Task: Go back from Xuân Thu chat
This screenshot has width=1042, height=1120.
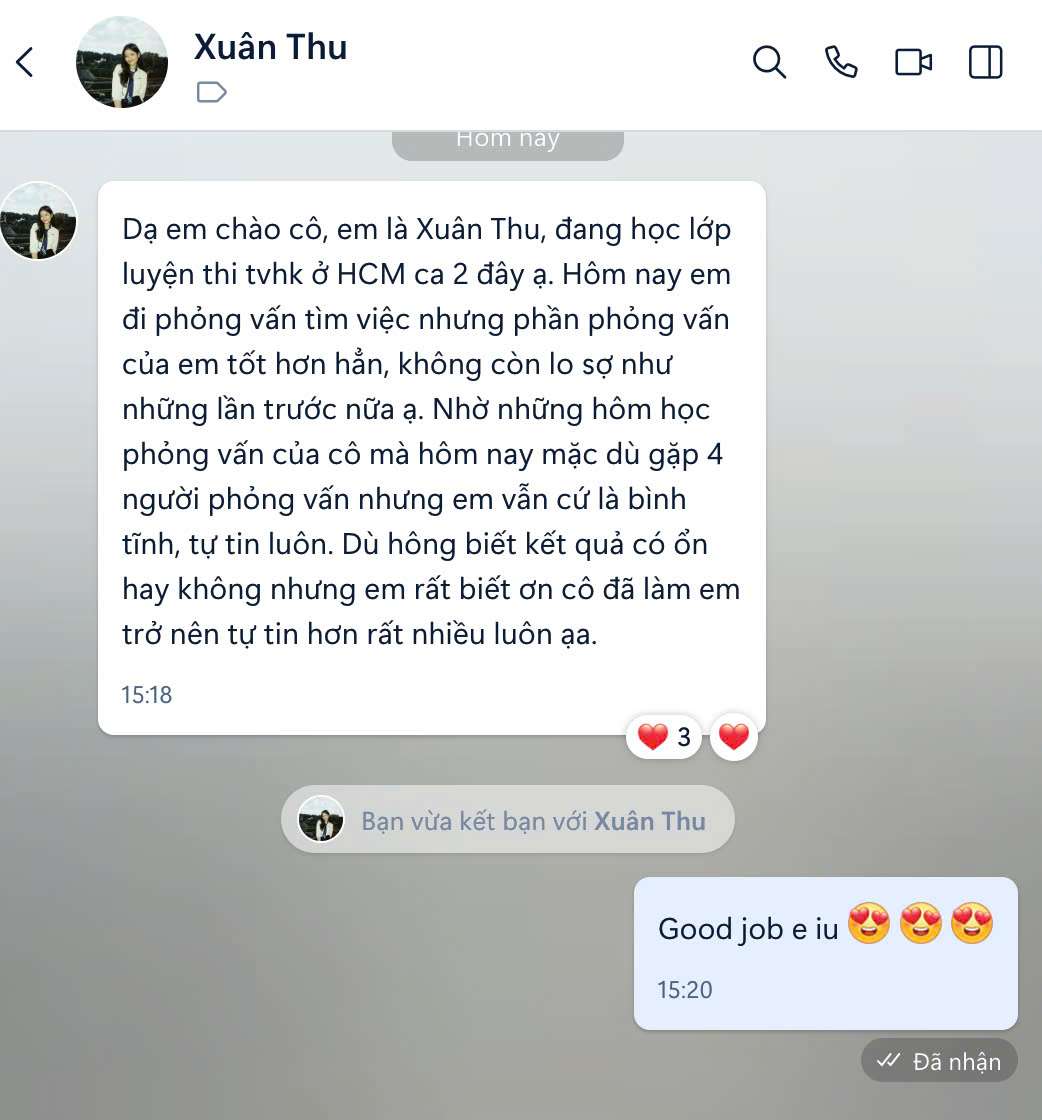Action: pos(25,63)
